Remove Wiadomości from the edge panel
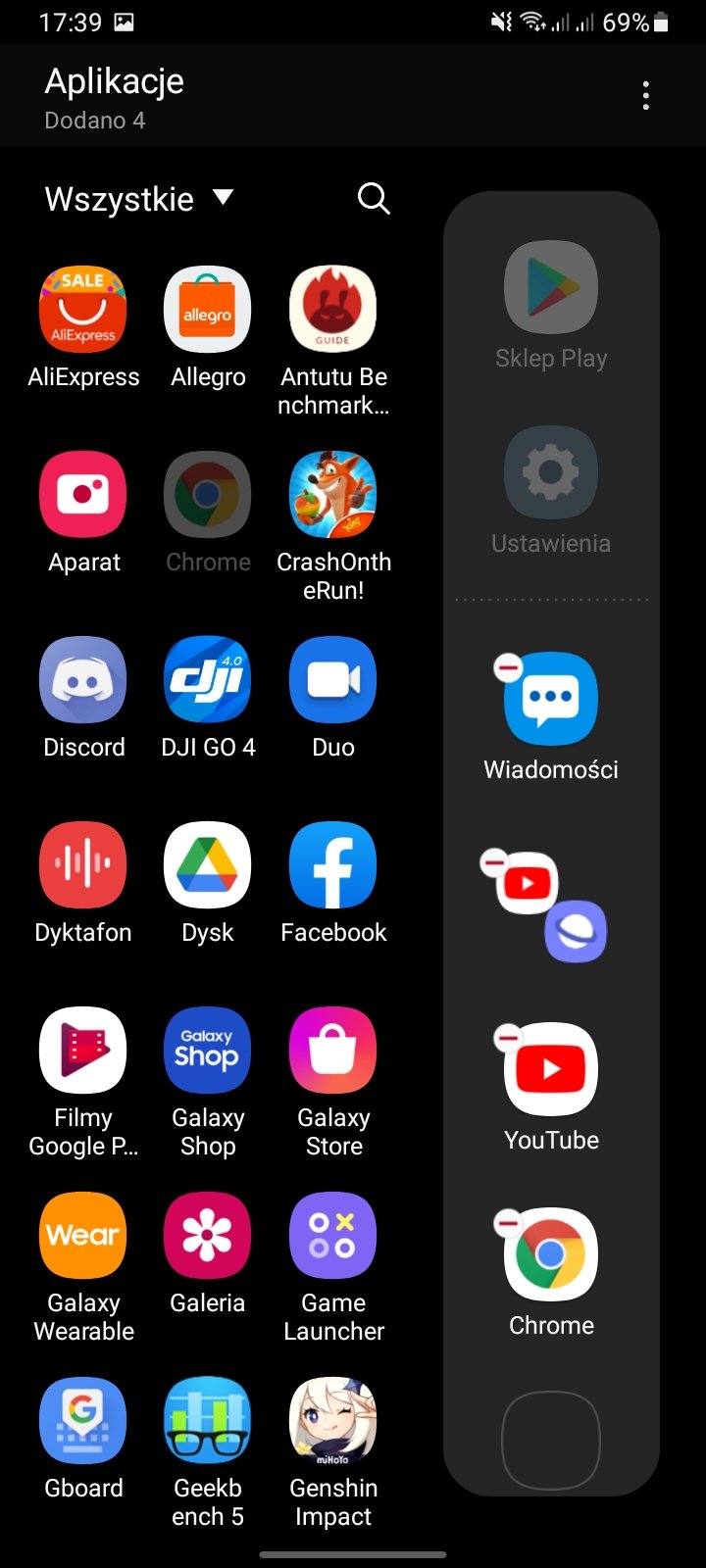The width and height of the screenshot is (706, 1568). point(508,668)
